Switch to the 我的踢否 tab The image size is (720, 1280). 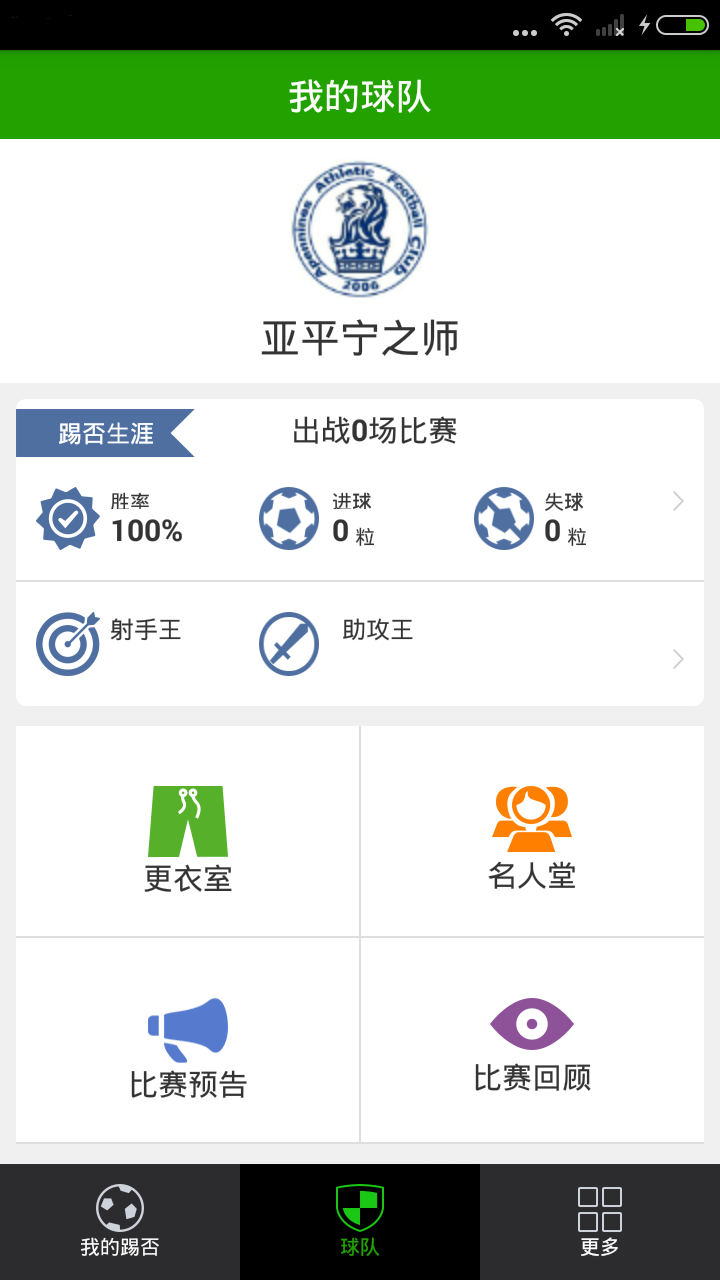(x=120, y=1222)
